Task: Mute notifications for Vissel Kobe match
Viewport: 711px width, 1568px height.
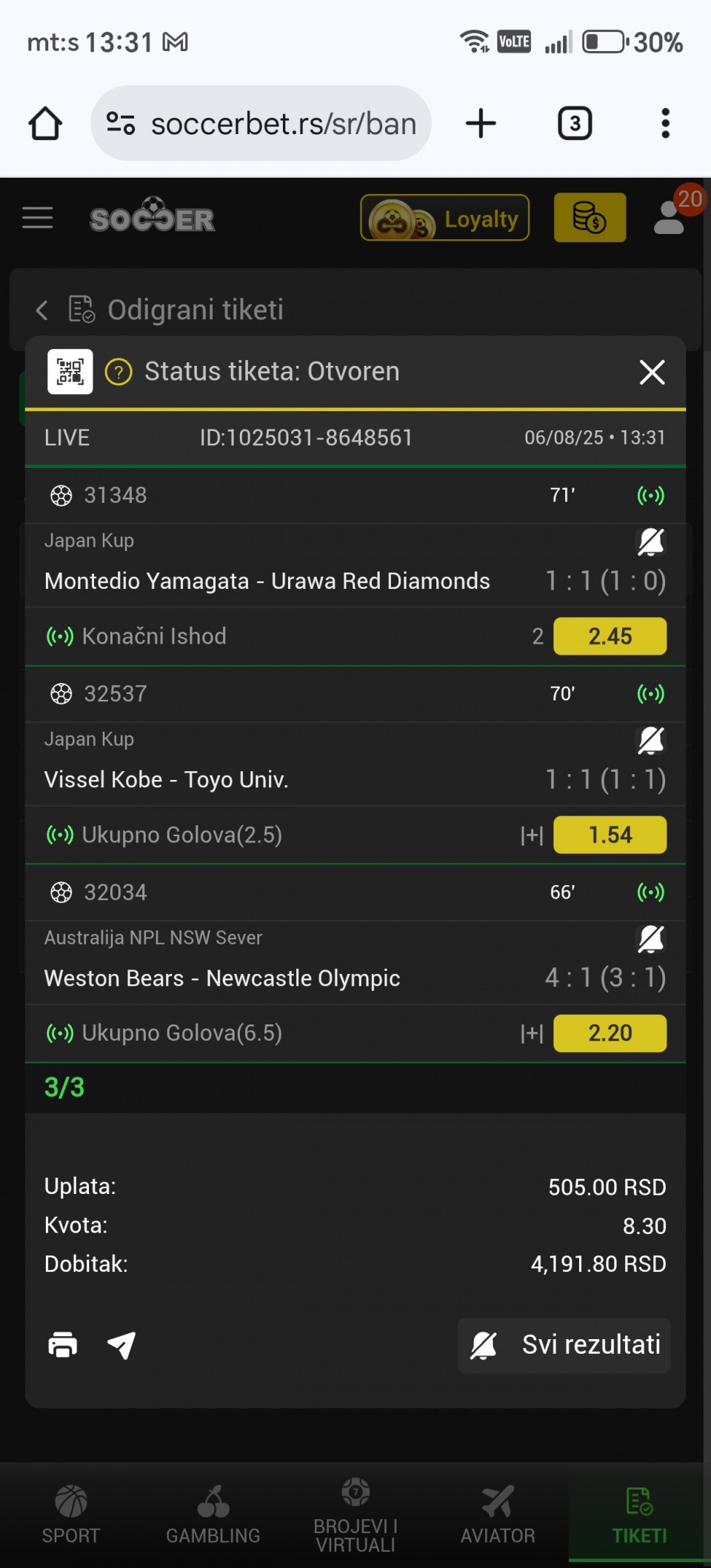Action: click(x=651, y=741)
